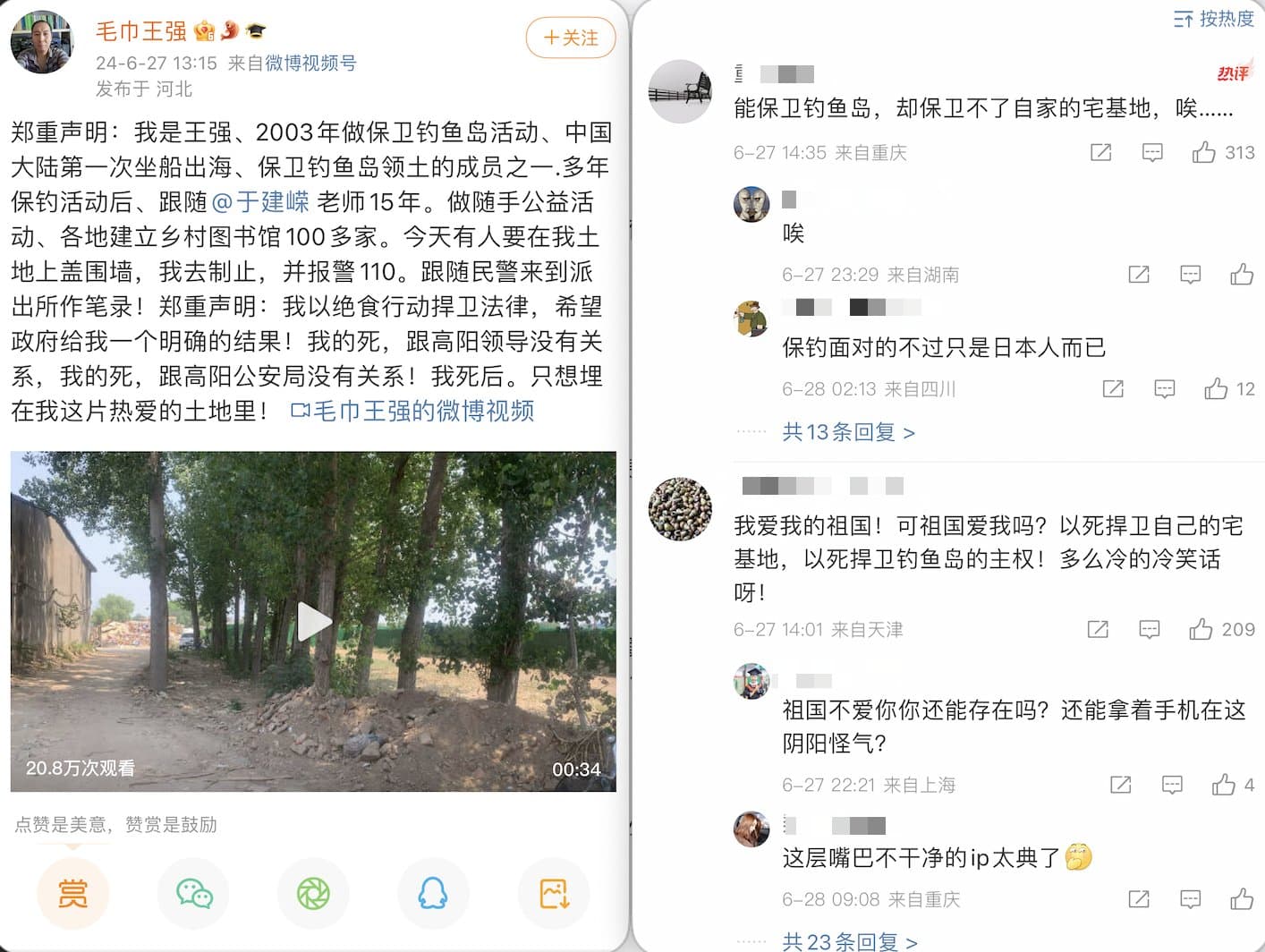1265x952 pixels.
Task: Like the reply from 上海 with 4 likes
Action: [1223, 786]
